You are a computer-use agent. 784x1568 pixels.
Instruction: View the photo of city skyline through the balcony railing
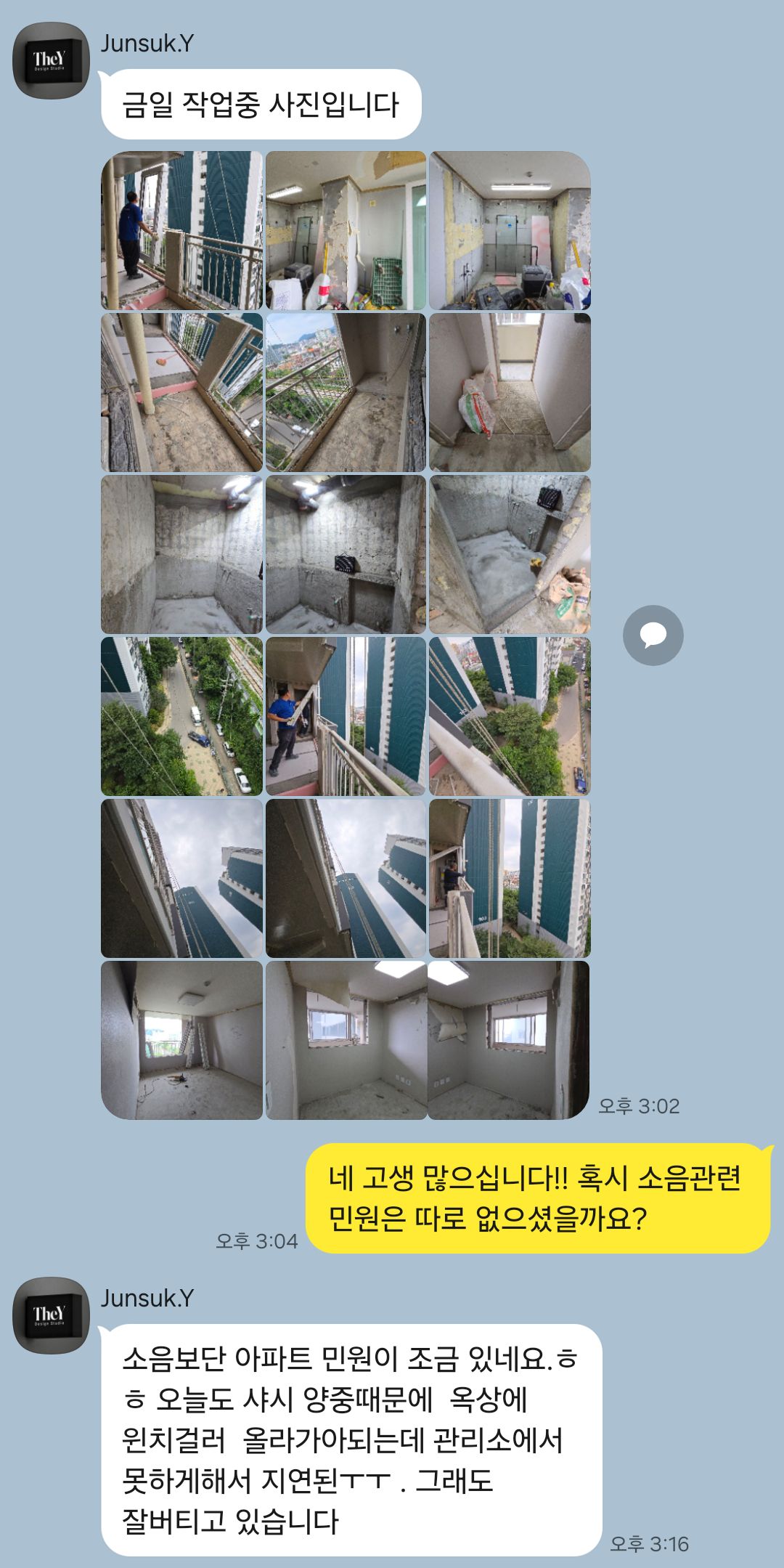click(x=346, y=392)
